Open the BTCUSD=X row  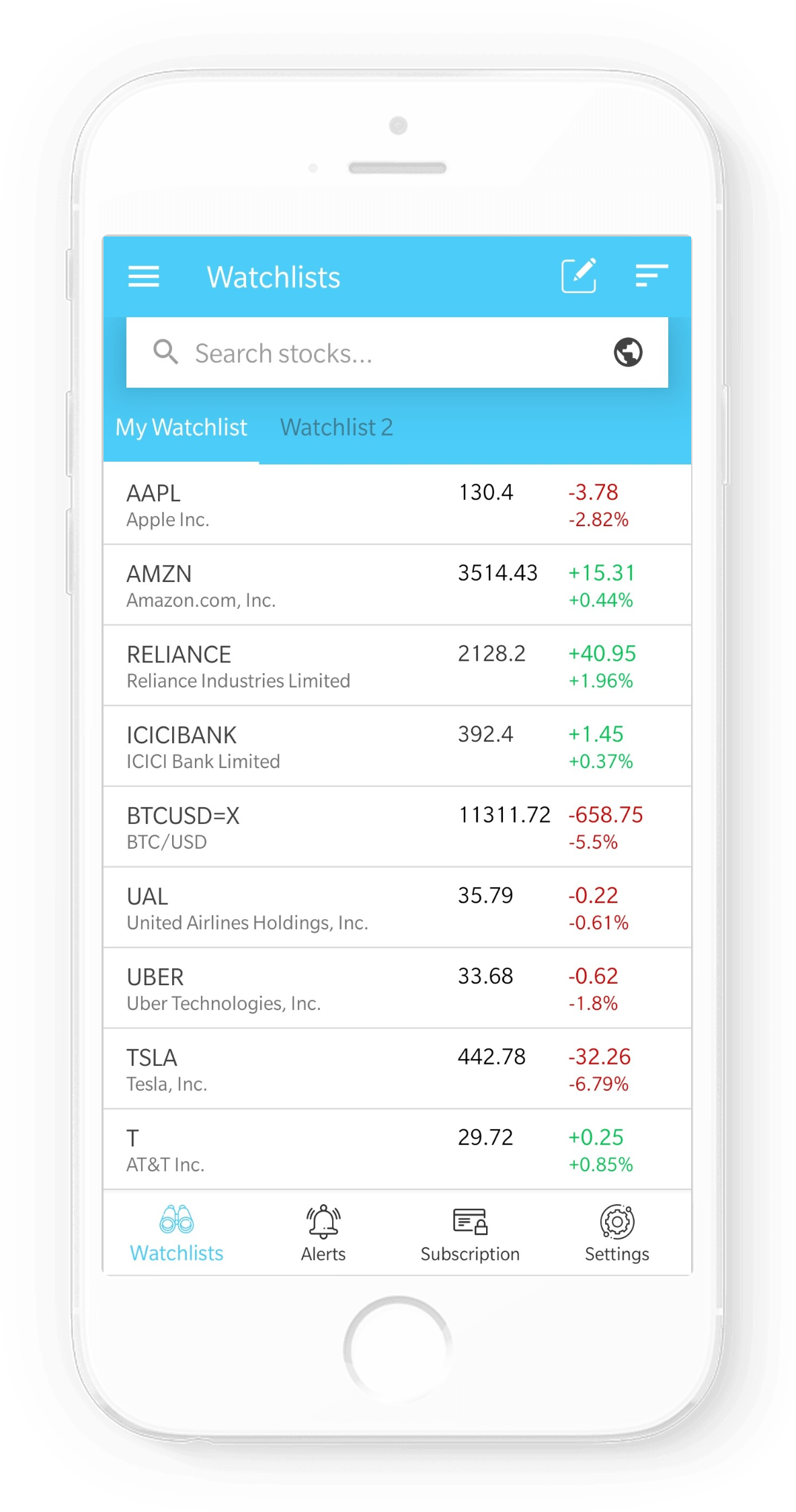coord(397,827)
